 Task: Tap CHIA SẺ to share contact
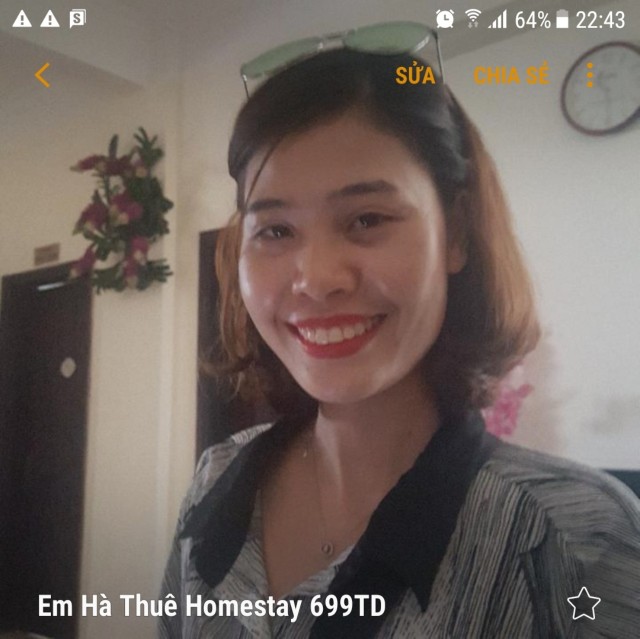click(511, 76)
